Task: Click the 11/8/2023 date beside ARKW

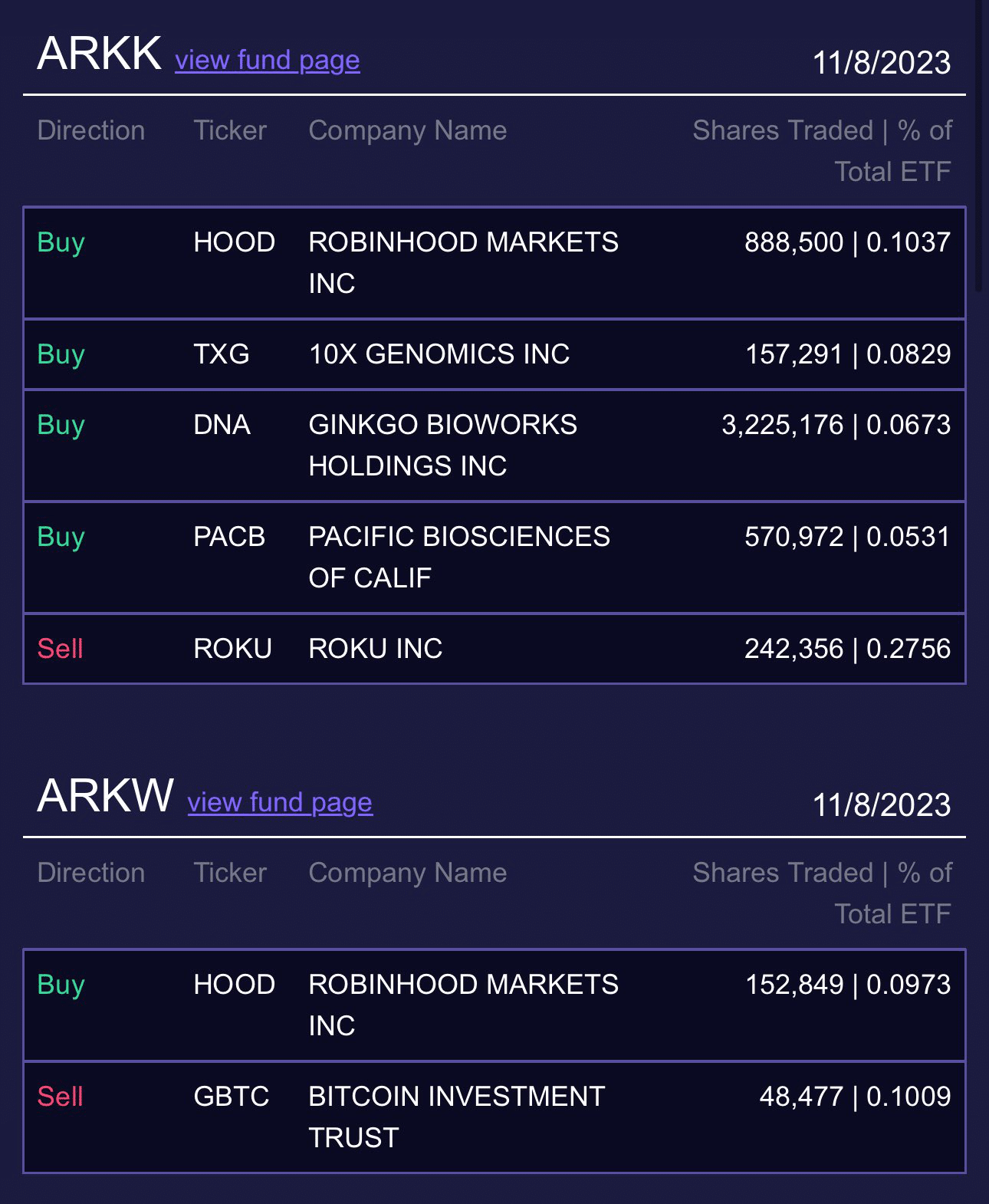Action: point(880,805)
